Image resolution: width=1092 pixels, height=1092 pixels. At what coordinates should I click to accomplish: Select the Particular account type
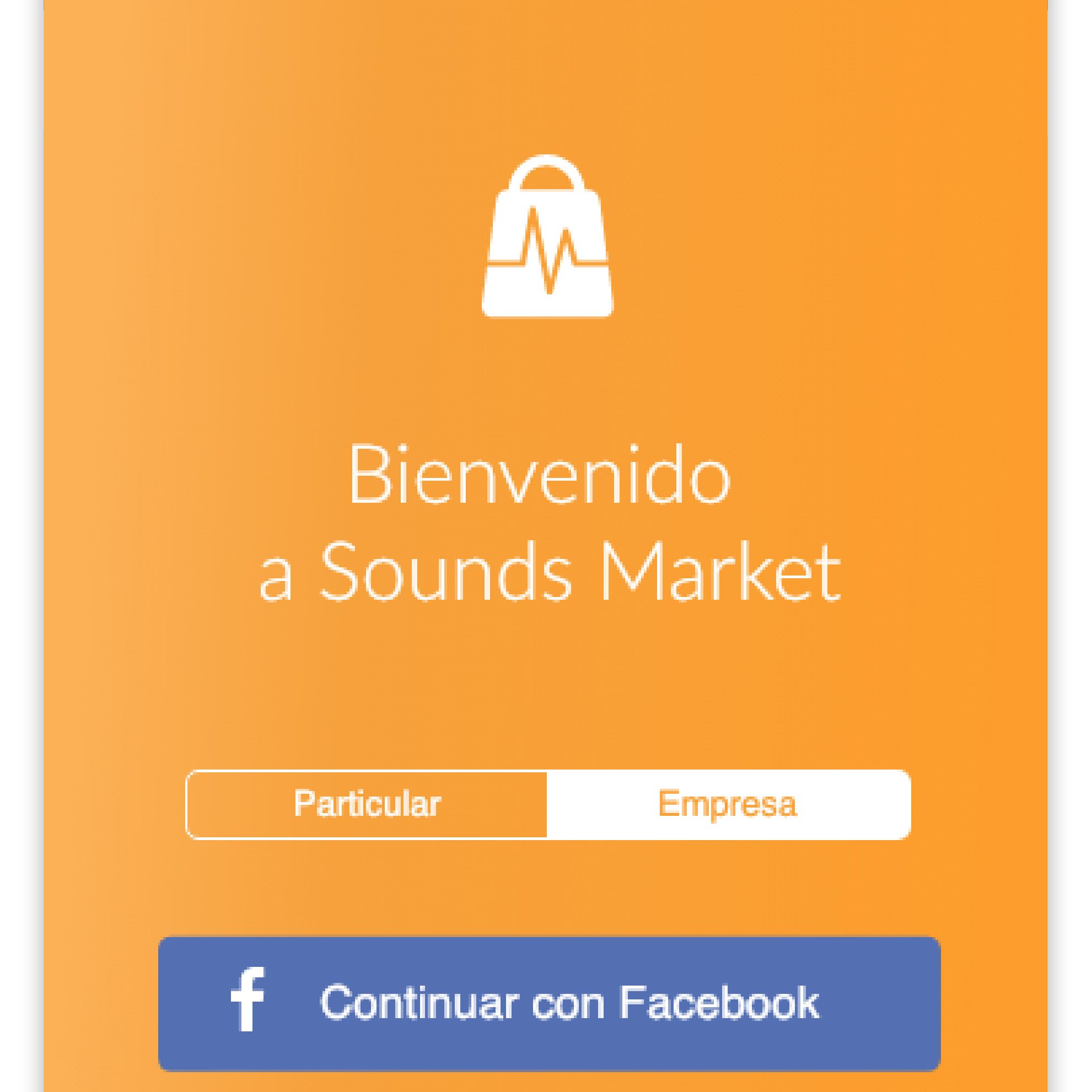click(367, 804)
